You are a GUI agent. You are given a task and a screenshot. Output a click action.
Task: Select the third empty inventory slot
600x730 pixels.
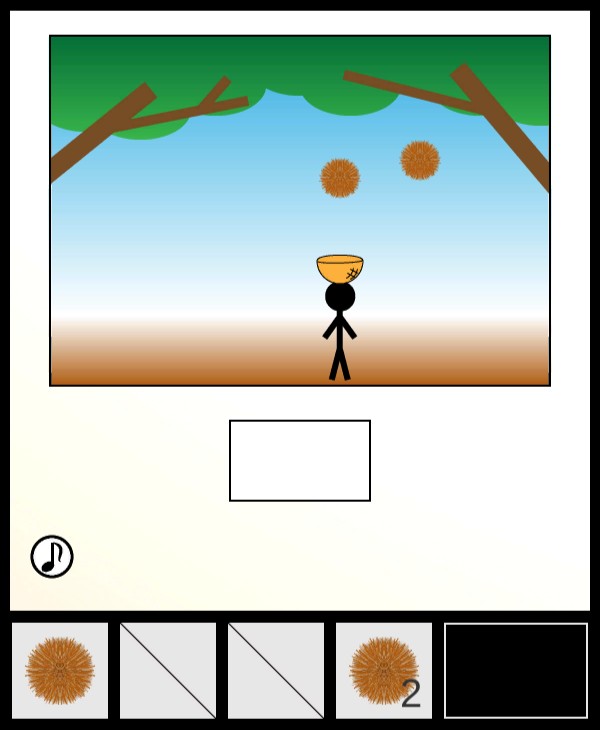tap(276, 670)
